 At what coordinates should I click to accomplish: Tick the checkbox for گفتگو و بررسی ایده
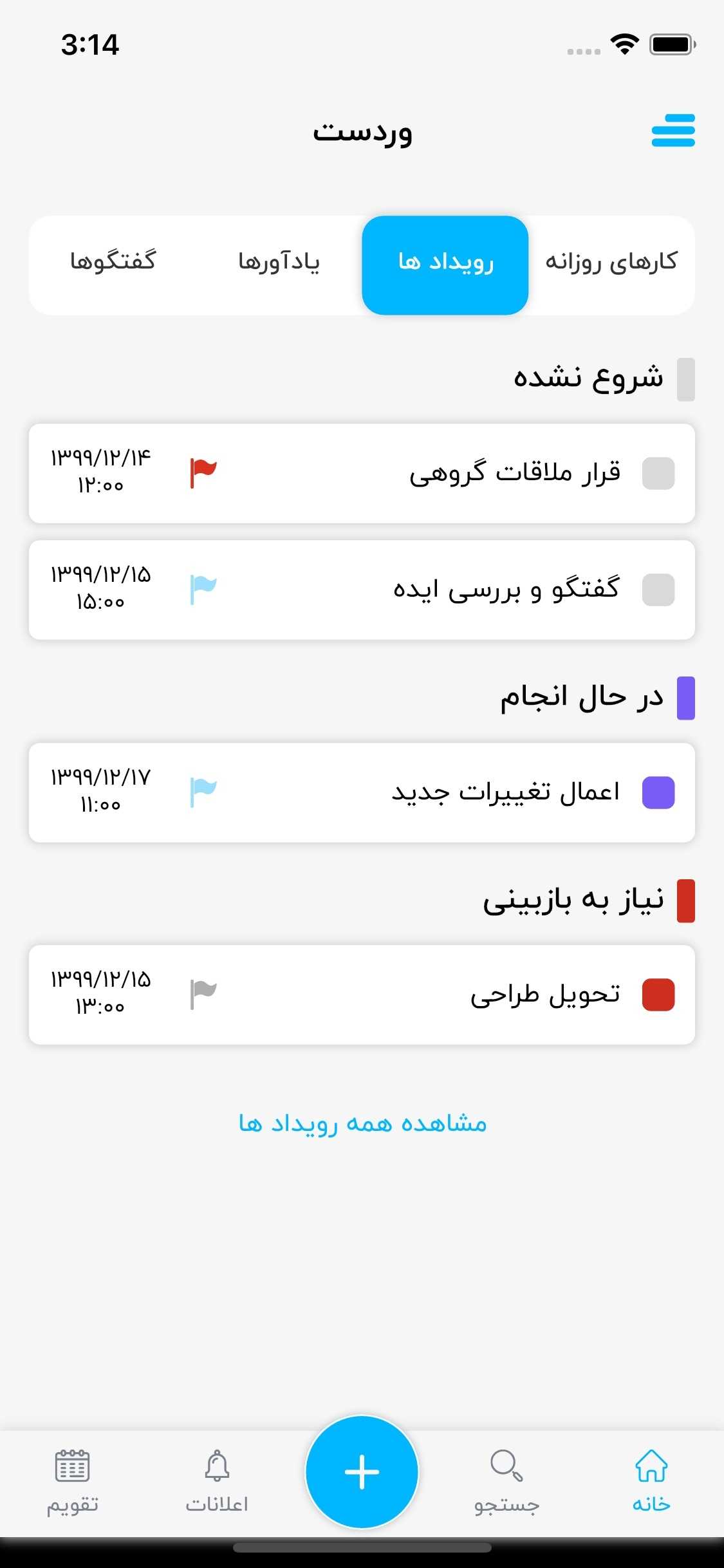tap(658, 590)
